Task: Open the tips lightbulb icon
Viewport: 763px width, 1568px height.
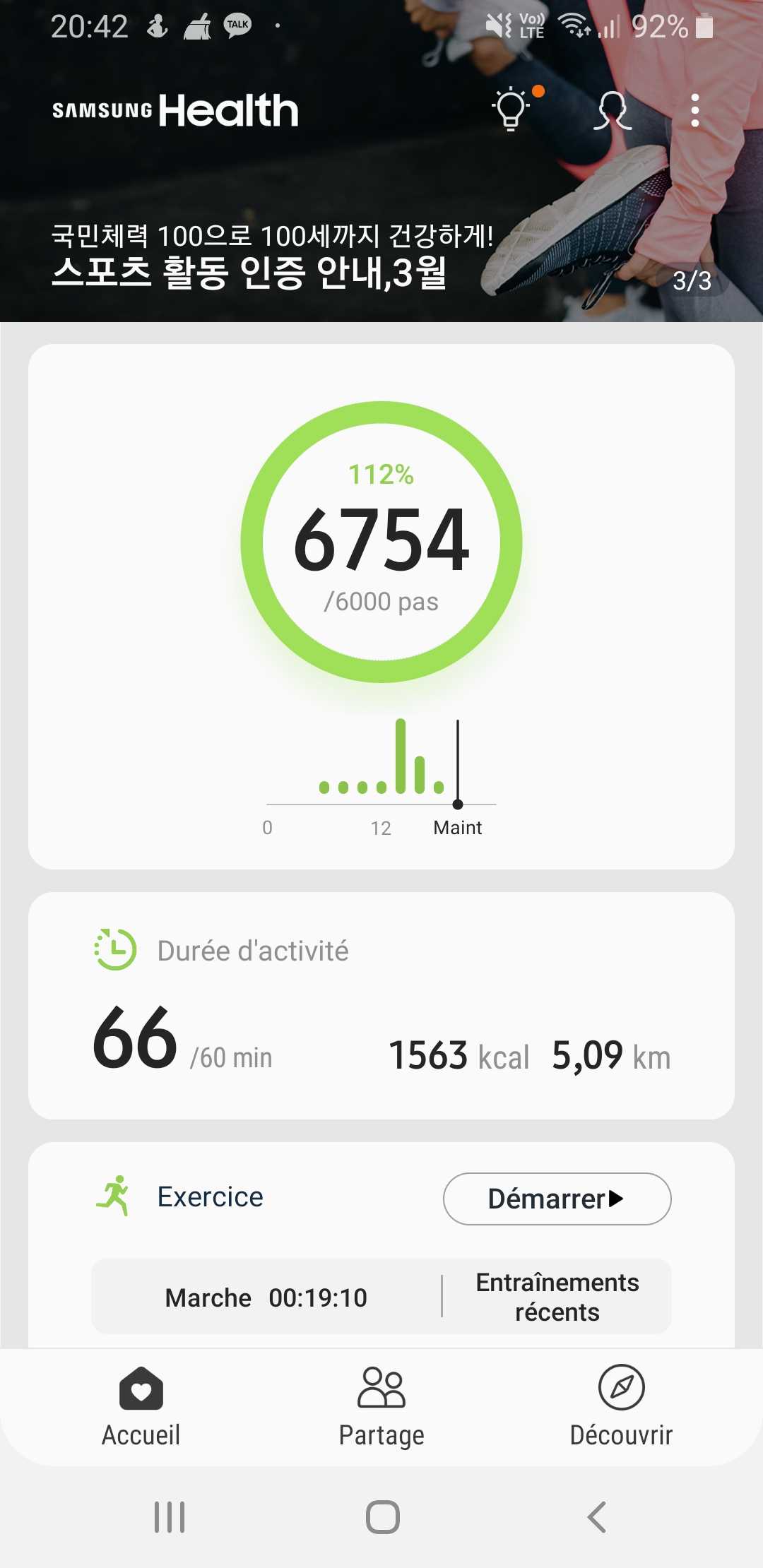Action: (511, 109)
